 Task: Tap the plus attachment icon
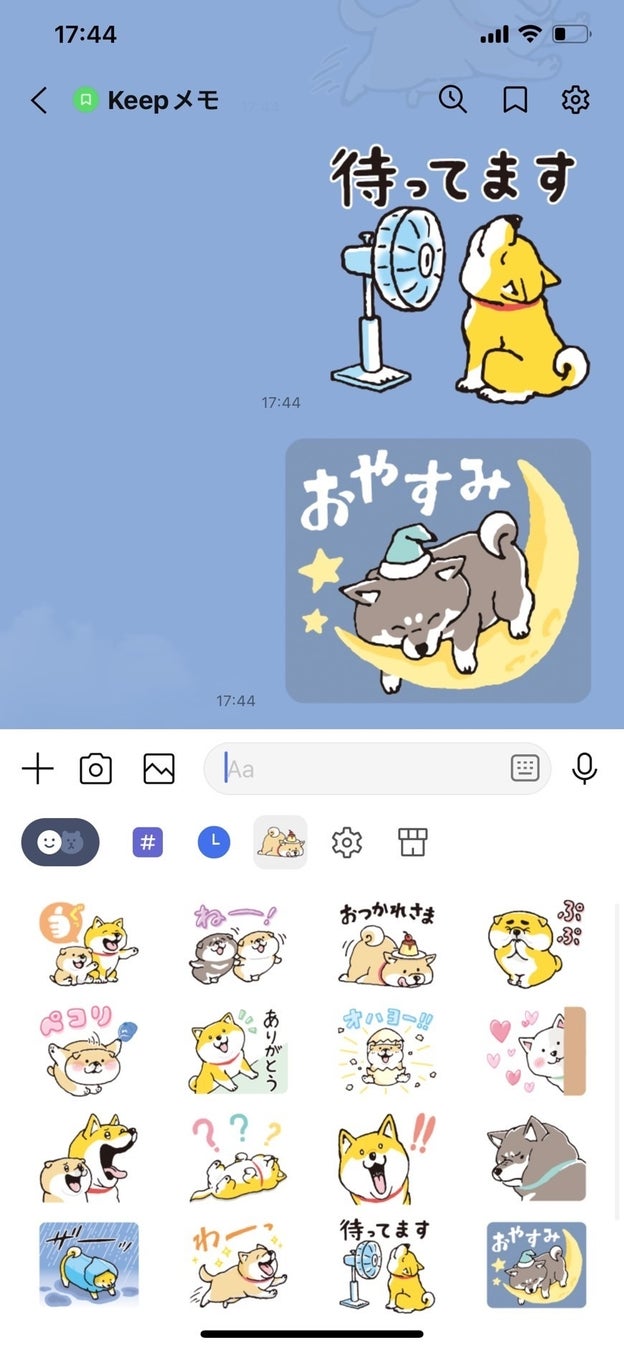37,769
